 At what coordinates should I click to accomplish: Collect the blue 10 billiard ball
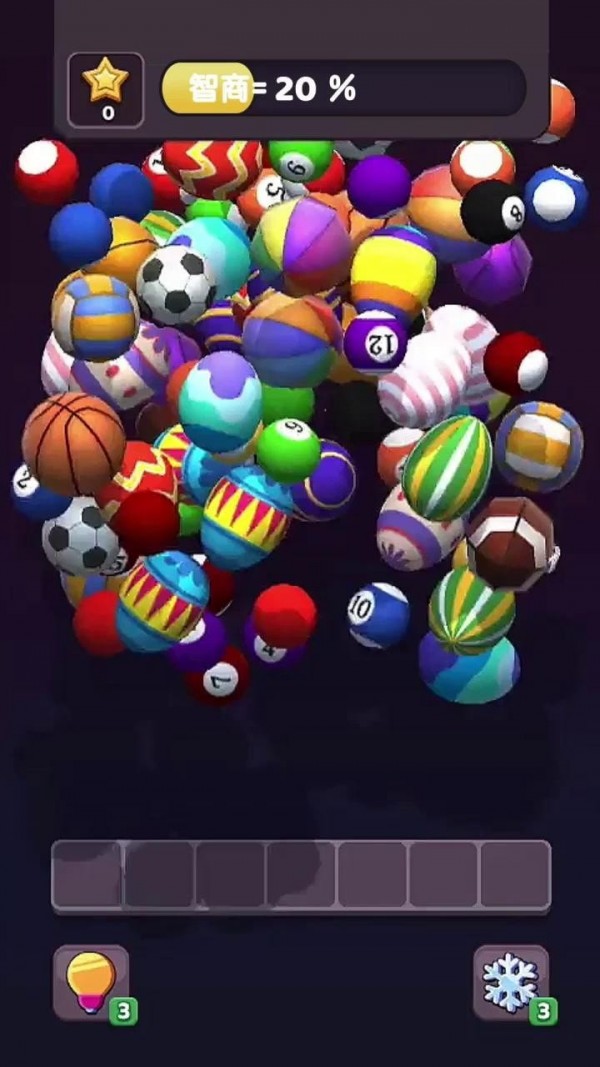(377, 614)
